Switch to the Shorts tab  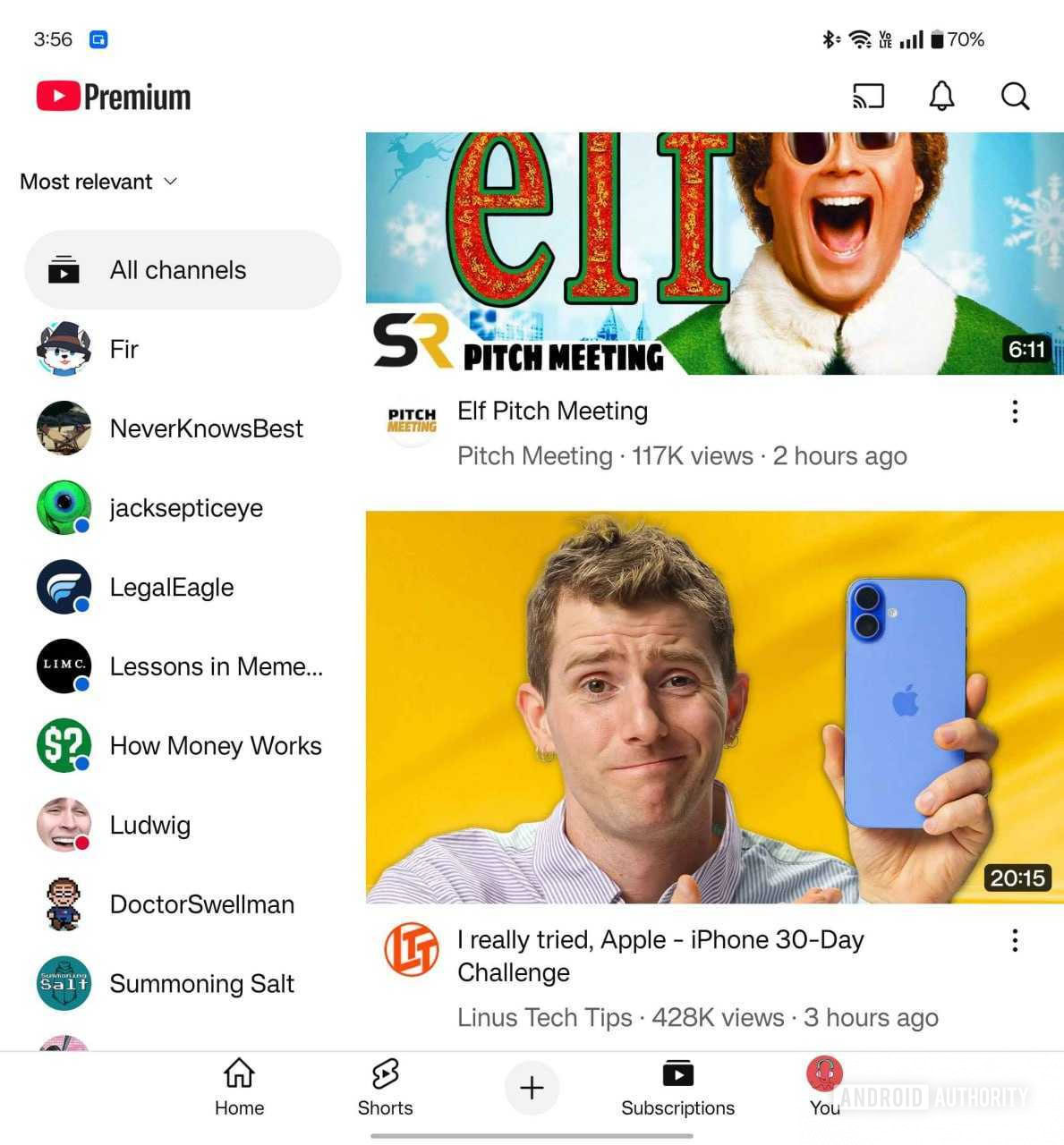point(385,1086)
